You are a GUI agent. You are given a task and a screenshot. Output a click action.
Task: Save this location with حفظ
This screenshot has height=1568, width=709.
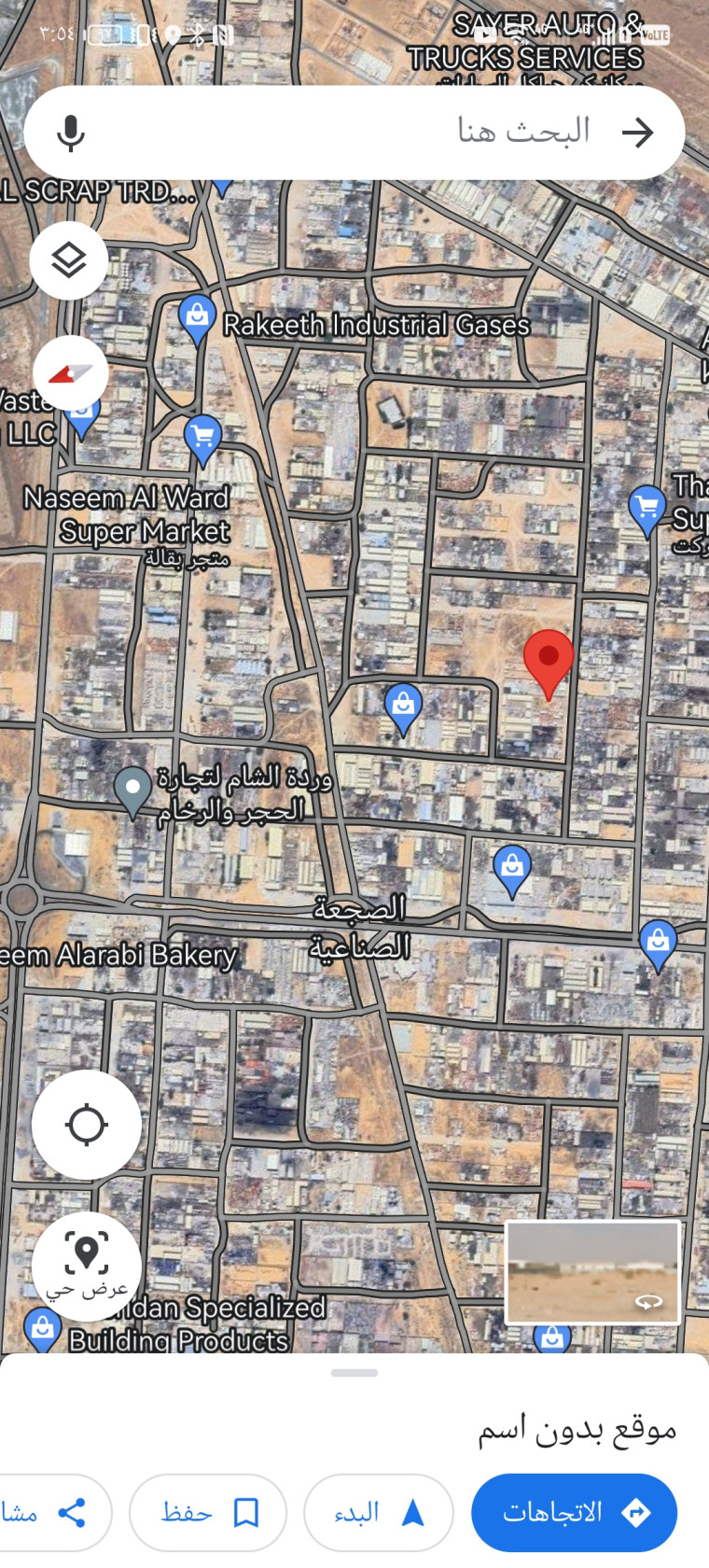coord(208,1512)
